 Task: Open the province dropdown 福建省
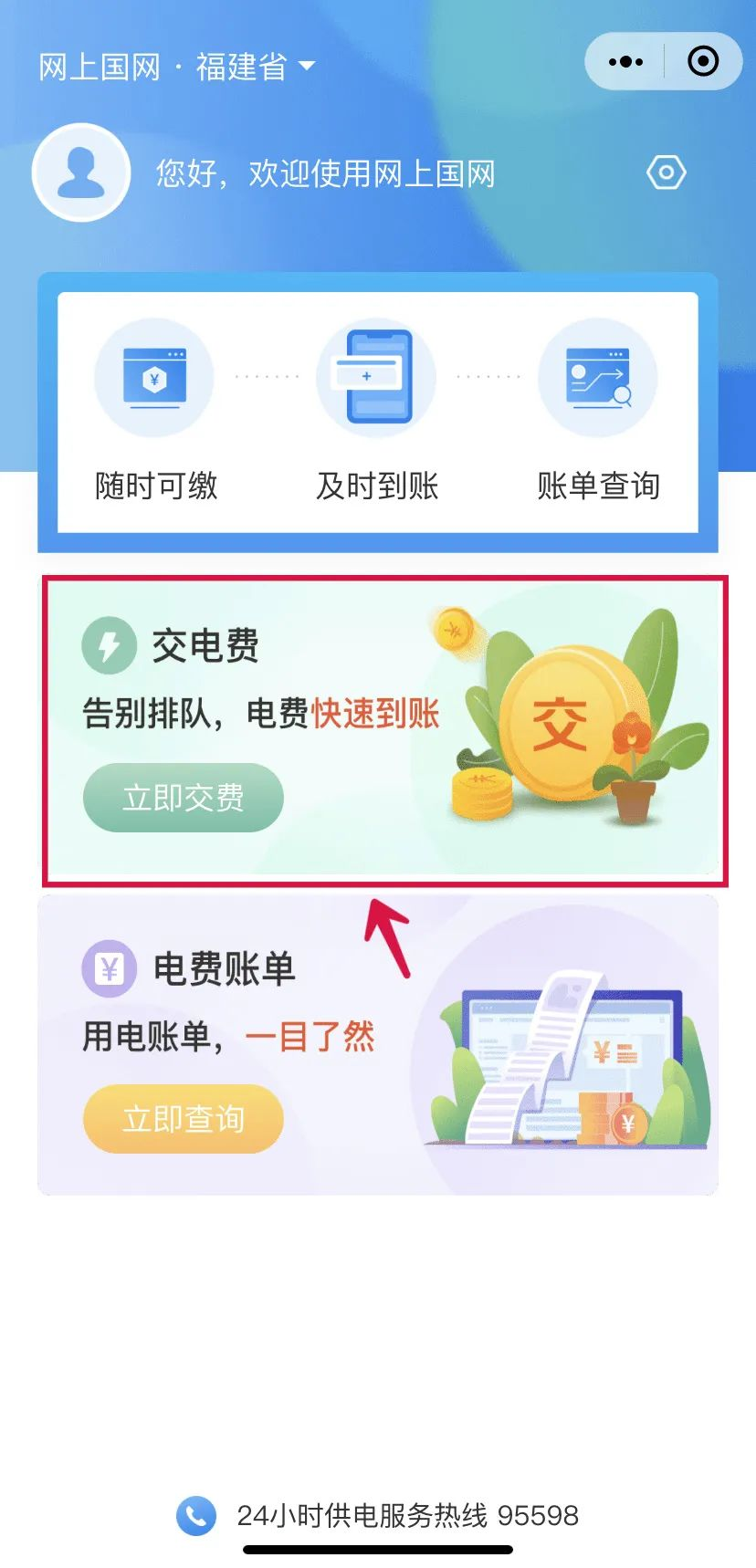[x=256, y=67]
